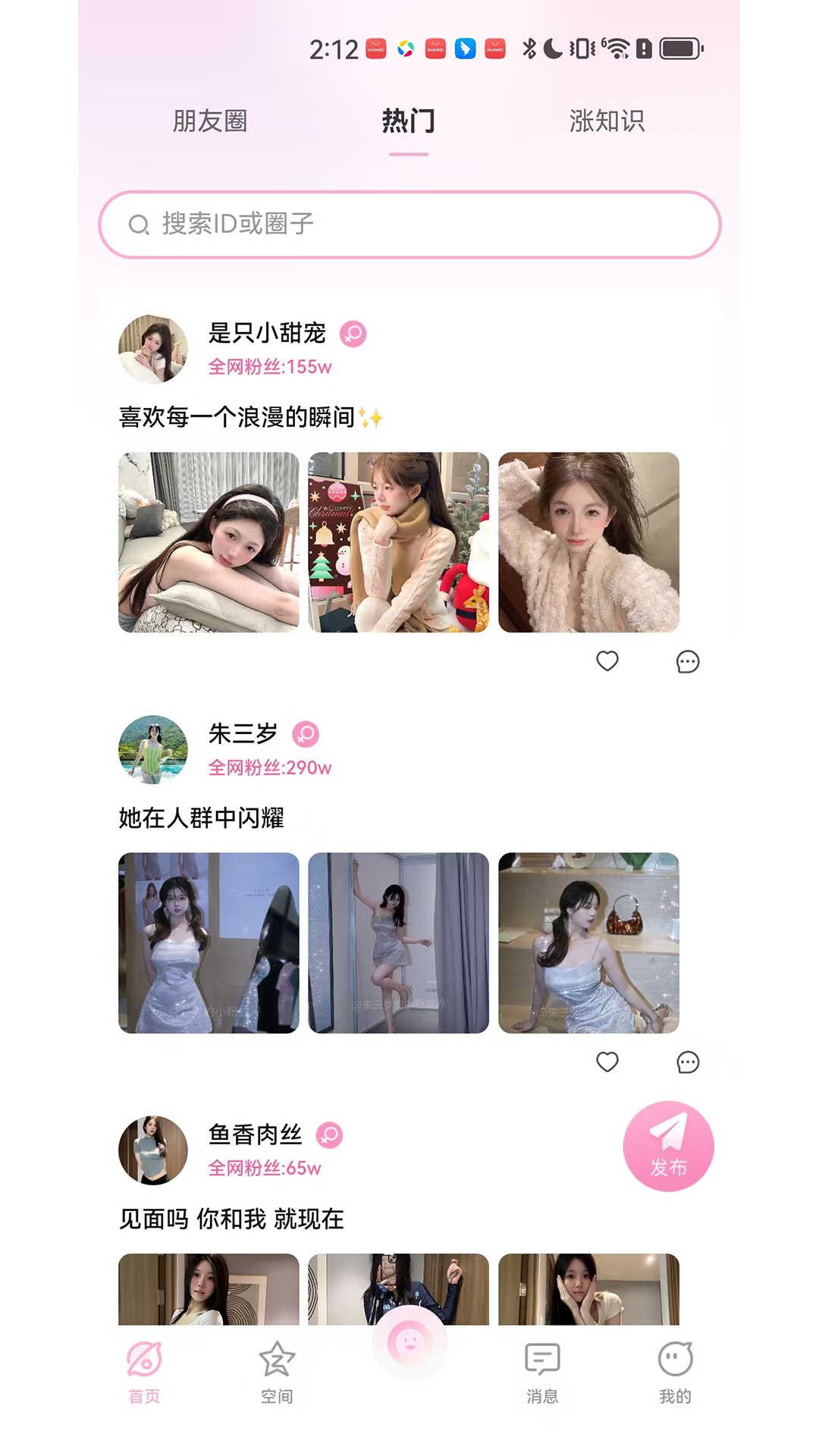Image resolution: width=819 pixels, height=1456 pixels.
Task: Like the post by 朱三岁
Action: 607,1062
